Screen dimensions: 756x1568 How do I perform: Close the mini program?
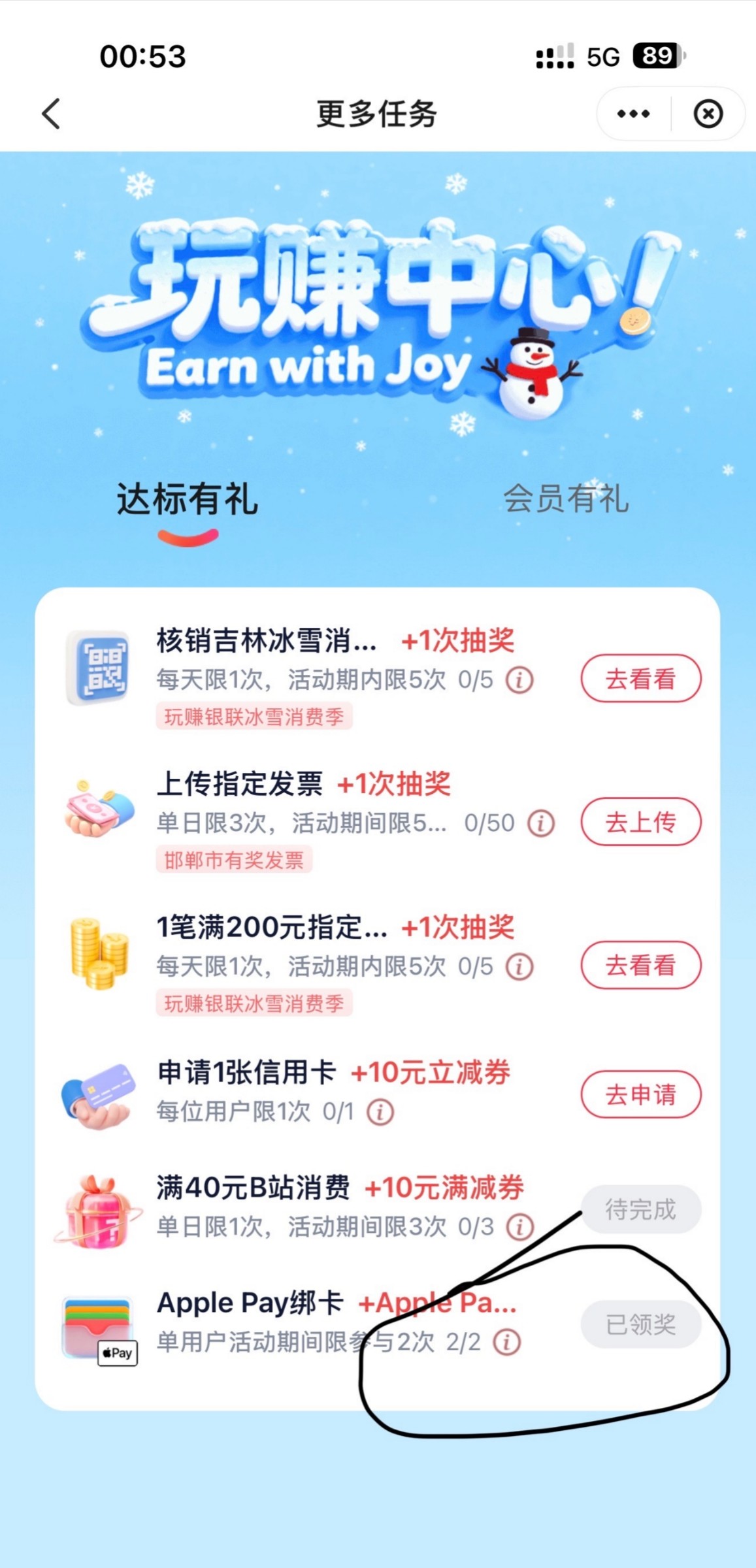(x=708, y=114)
